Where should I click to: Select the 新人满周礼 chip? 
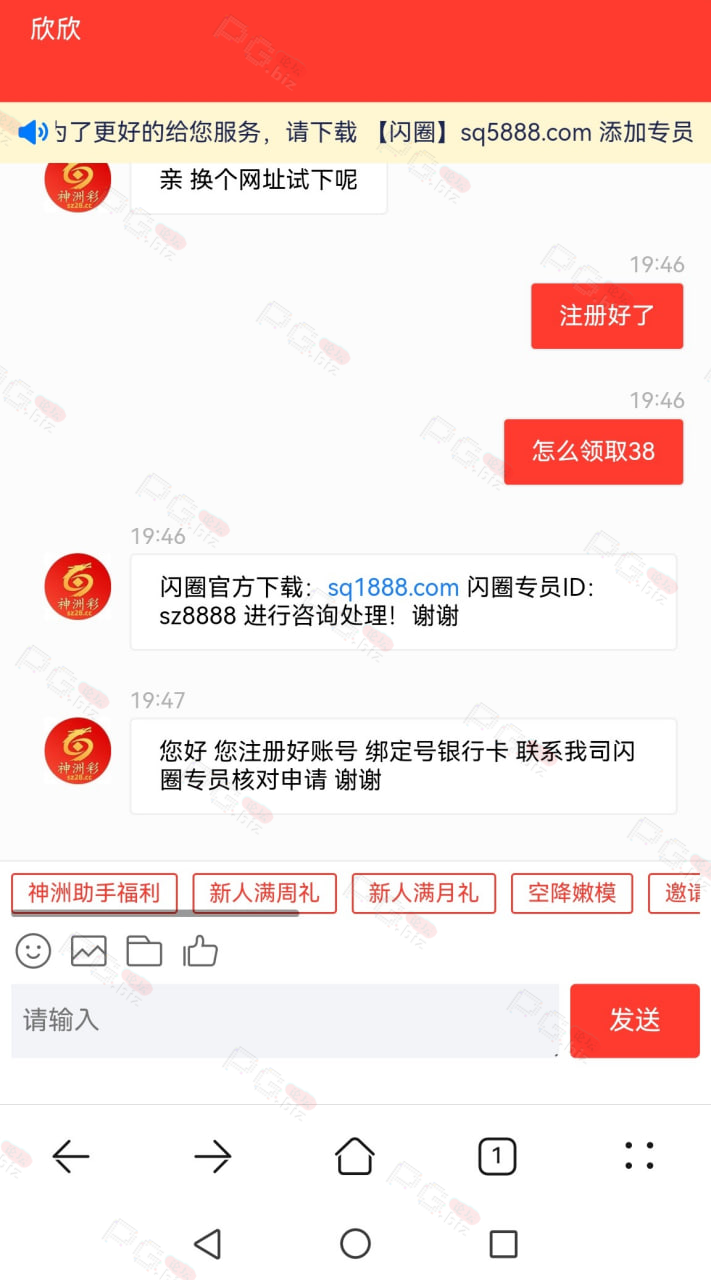click(264, 893)
